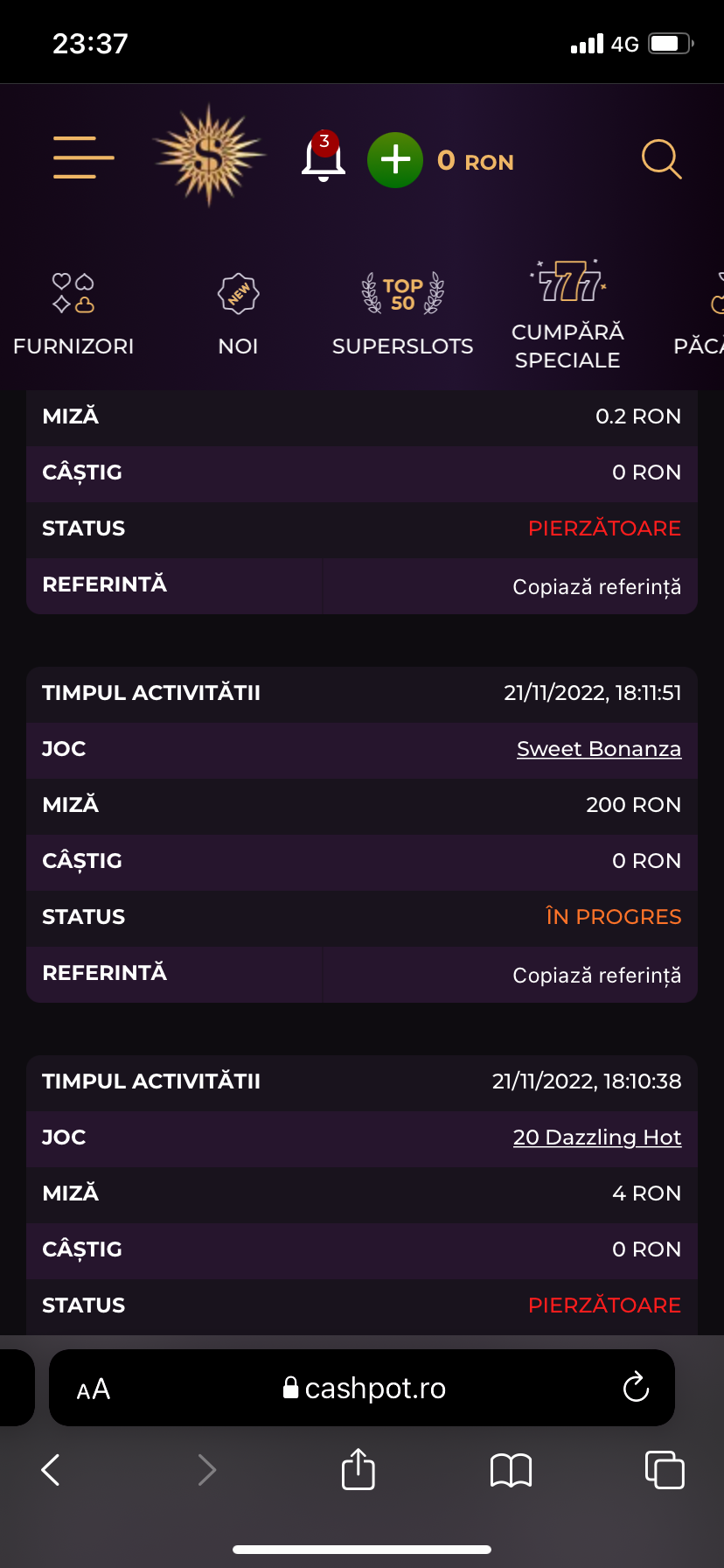Open browser bookmarks
Screen dimensions: 724x1568
click(x=512, y=1470)
